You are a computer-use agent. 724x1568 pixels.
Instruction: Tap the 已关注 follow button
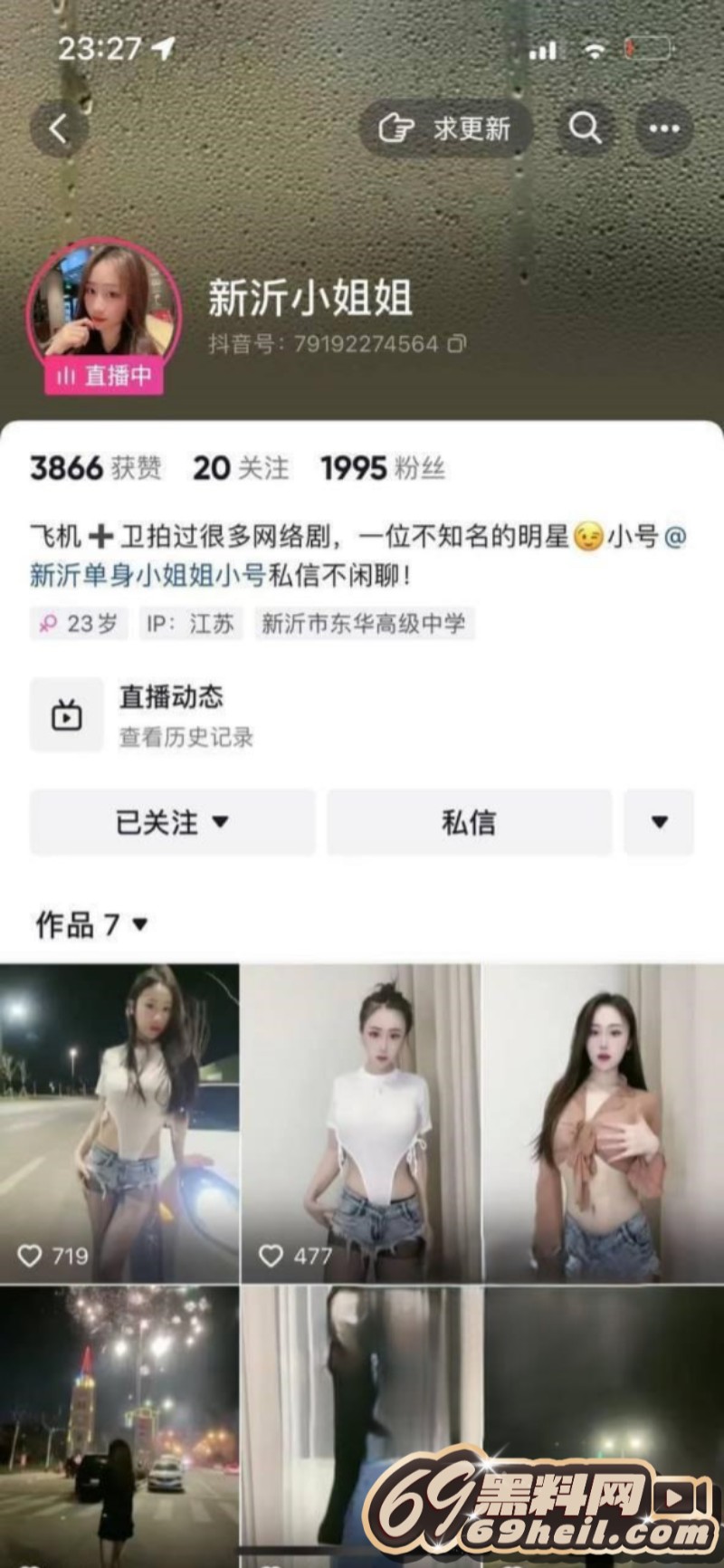pyautogui.click(x=172, y=822)
